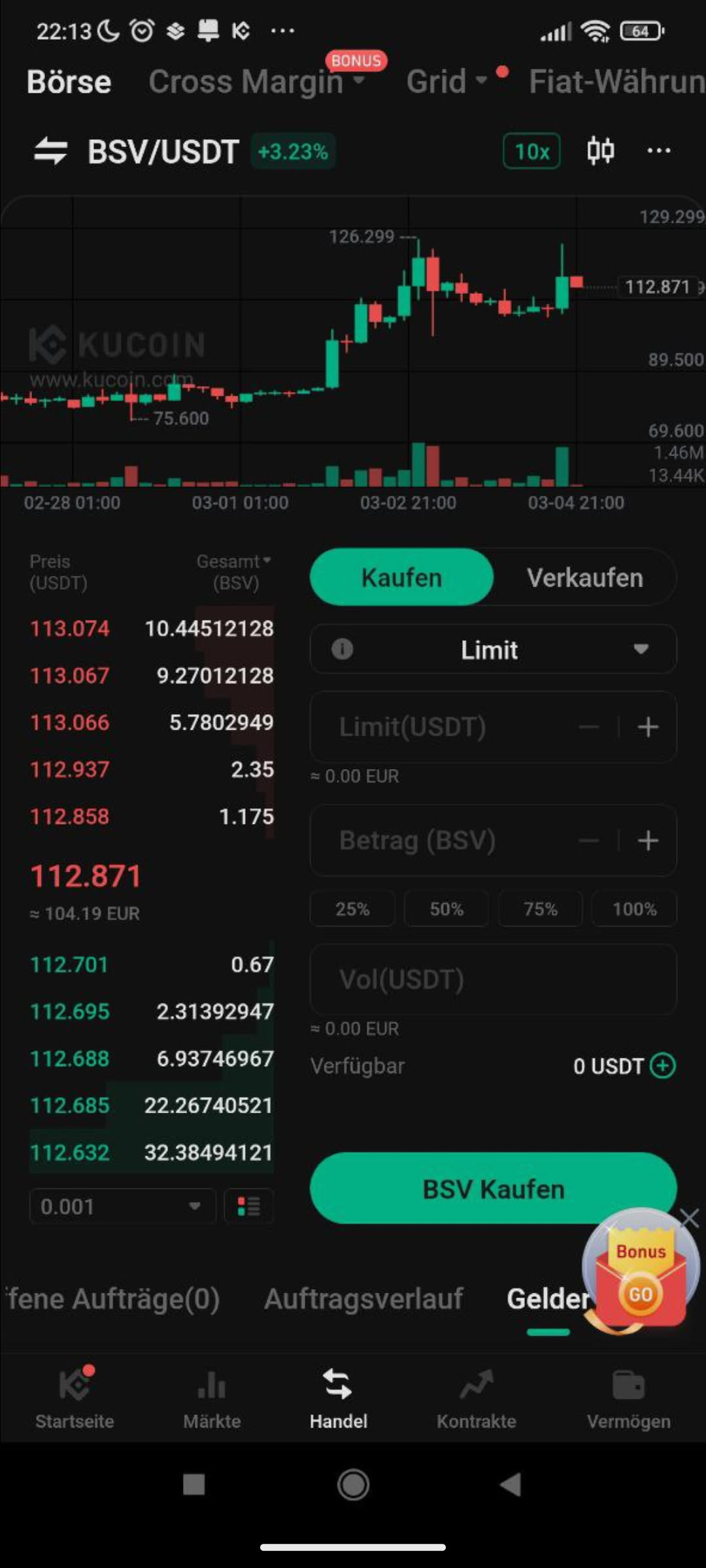Select the 10x leverage badge
This screenshot has height=1568, width=706.
pos(531,152)
